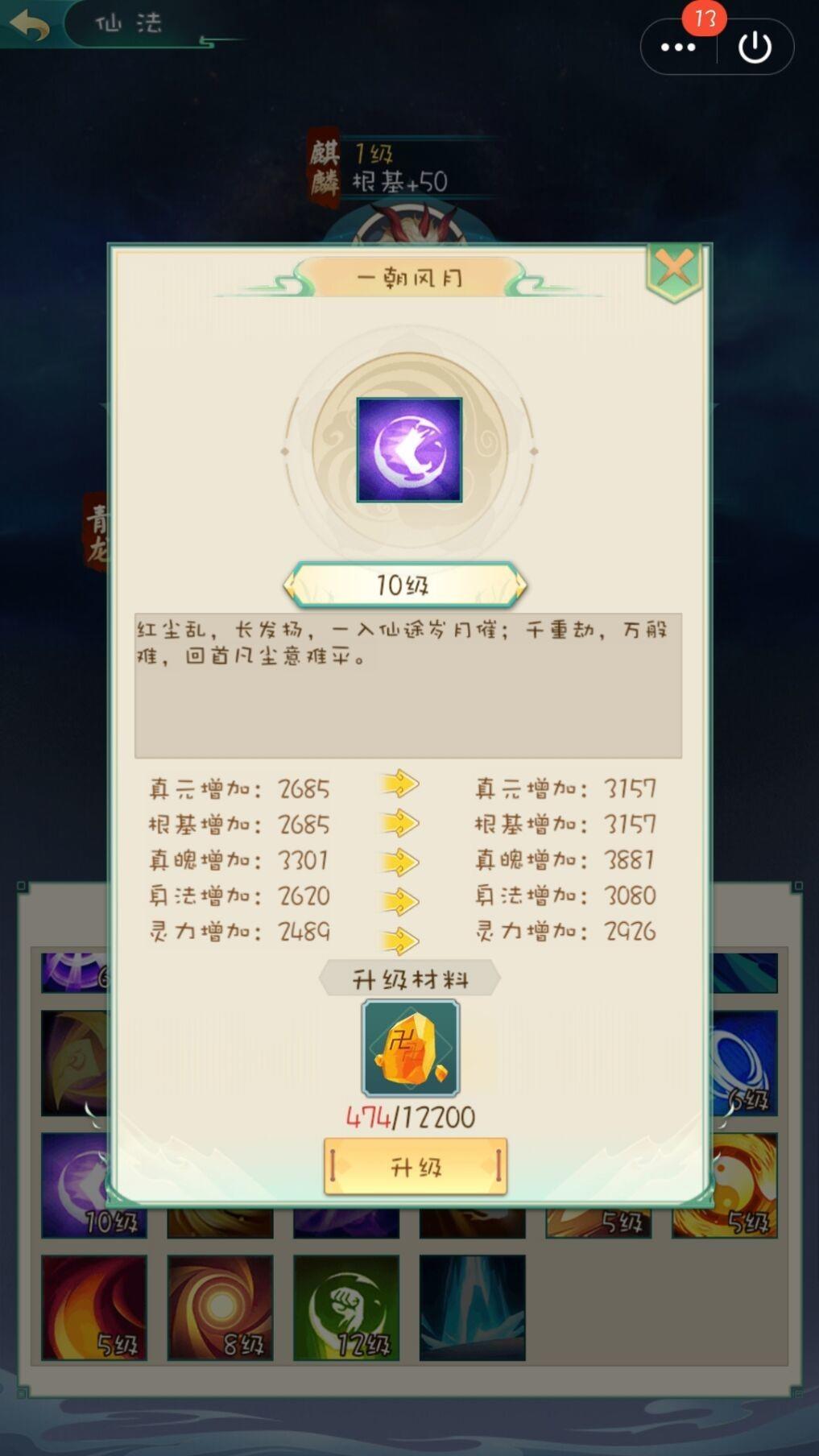Viewport: 819px width, 1456px height.
Task: Select the 8级 orange swirl skill
Action: 220,1308
